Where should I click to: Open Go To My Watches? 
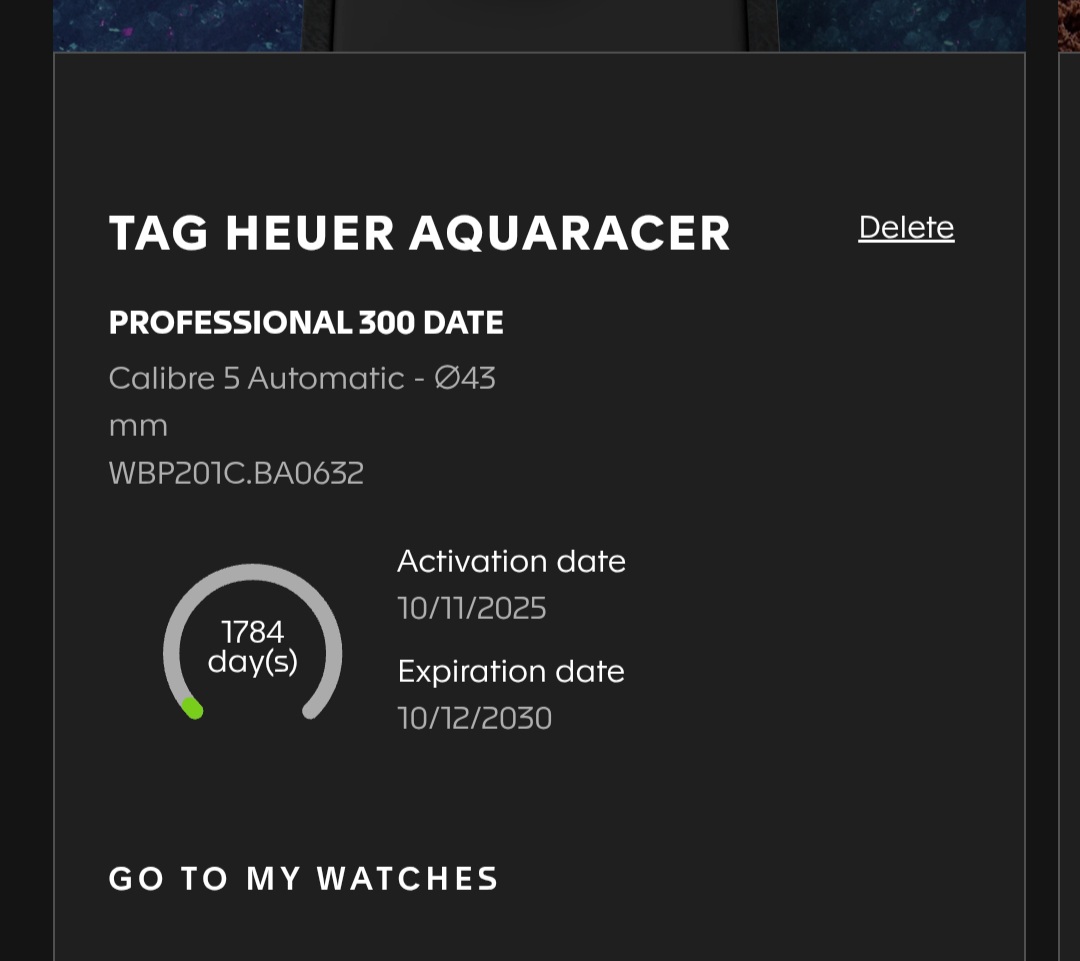tap(304, 879)
